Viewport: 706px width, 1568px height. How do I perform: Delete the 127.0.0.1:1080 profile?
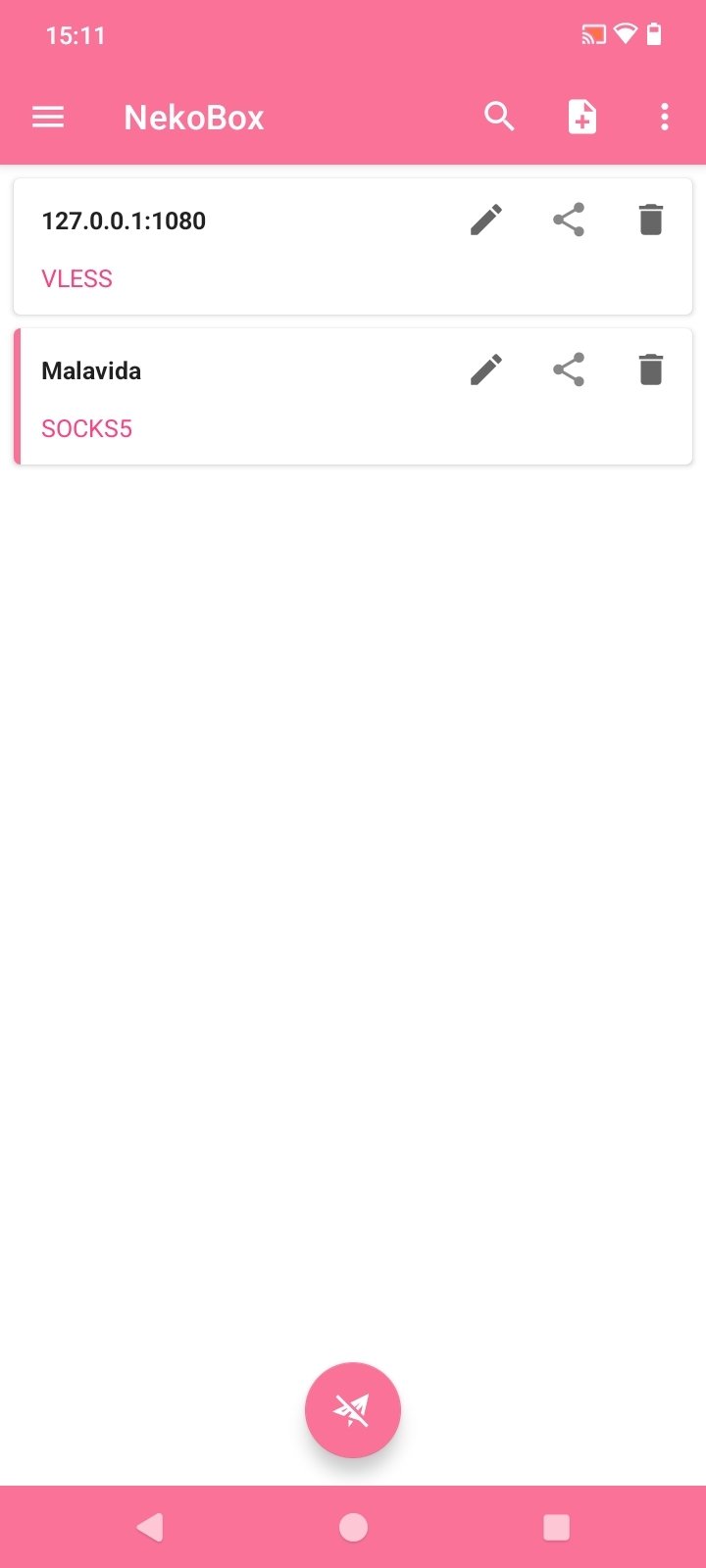[651, 220]
